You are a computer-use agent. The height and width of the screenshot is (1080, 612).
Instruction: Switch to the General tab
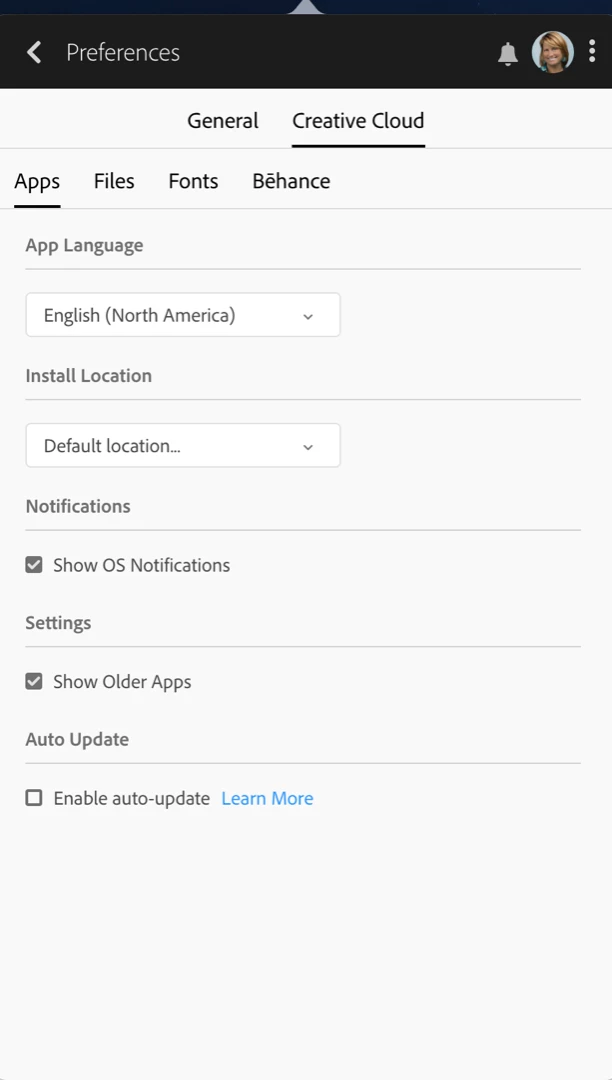223,121
